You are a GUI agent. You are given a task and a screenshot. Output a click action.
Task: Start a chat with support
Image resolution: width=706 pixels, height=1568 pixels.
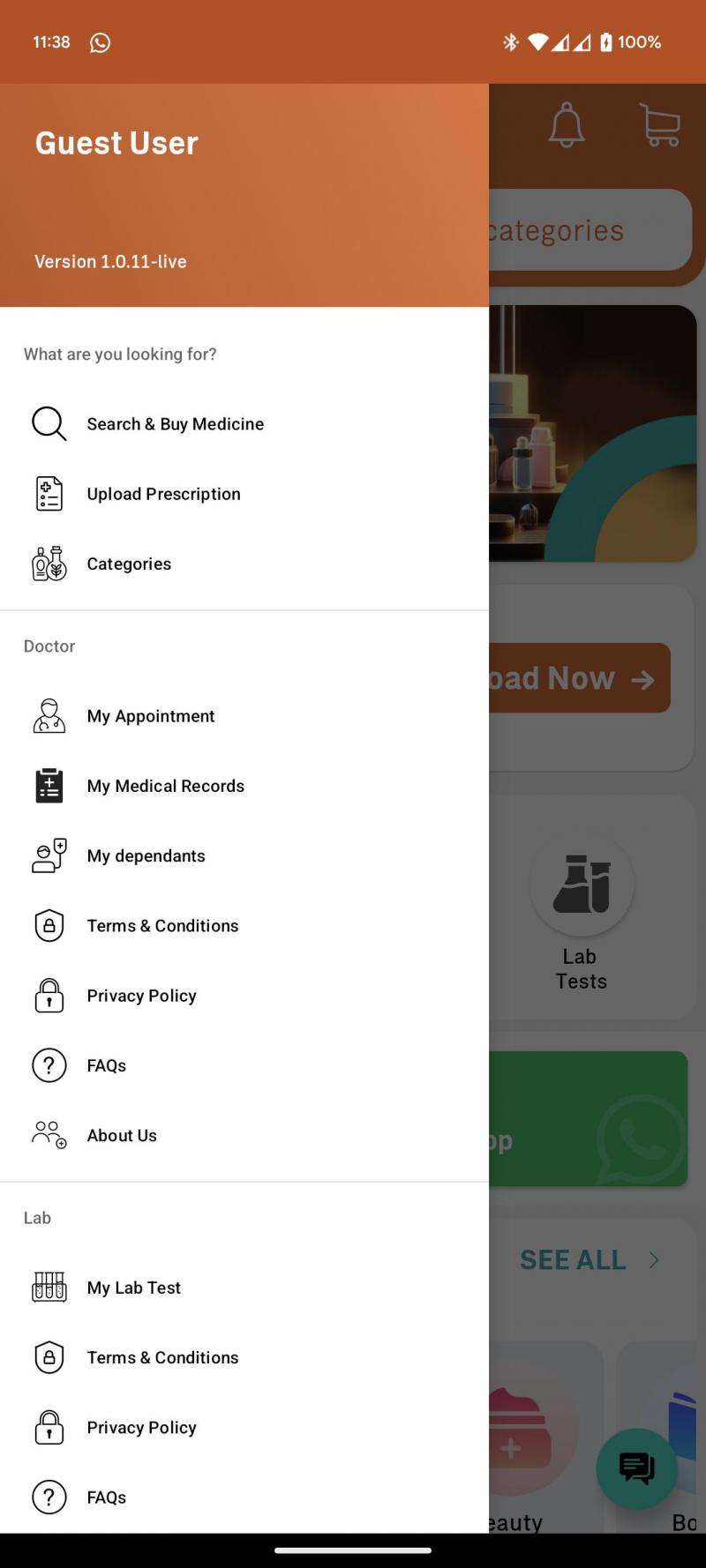tap(636, 1468)
